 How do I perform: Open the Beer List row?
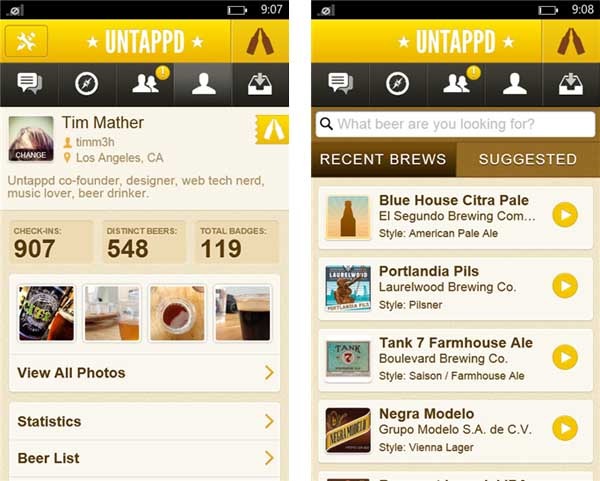point(144,458)
